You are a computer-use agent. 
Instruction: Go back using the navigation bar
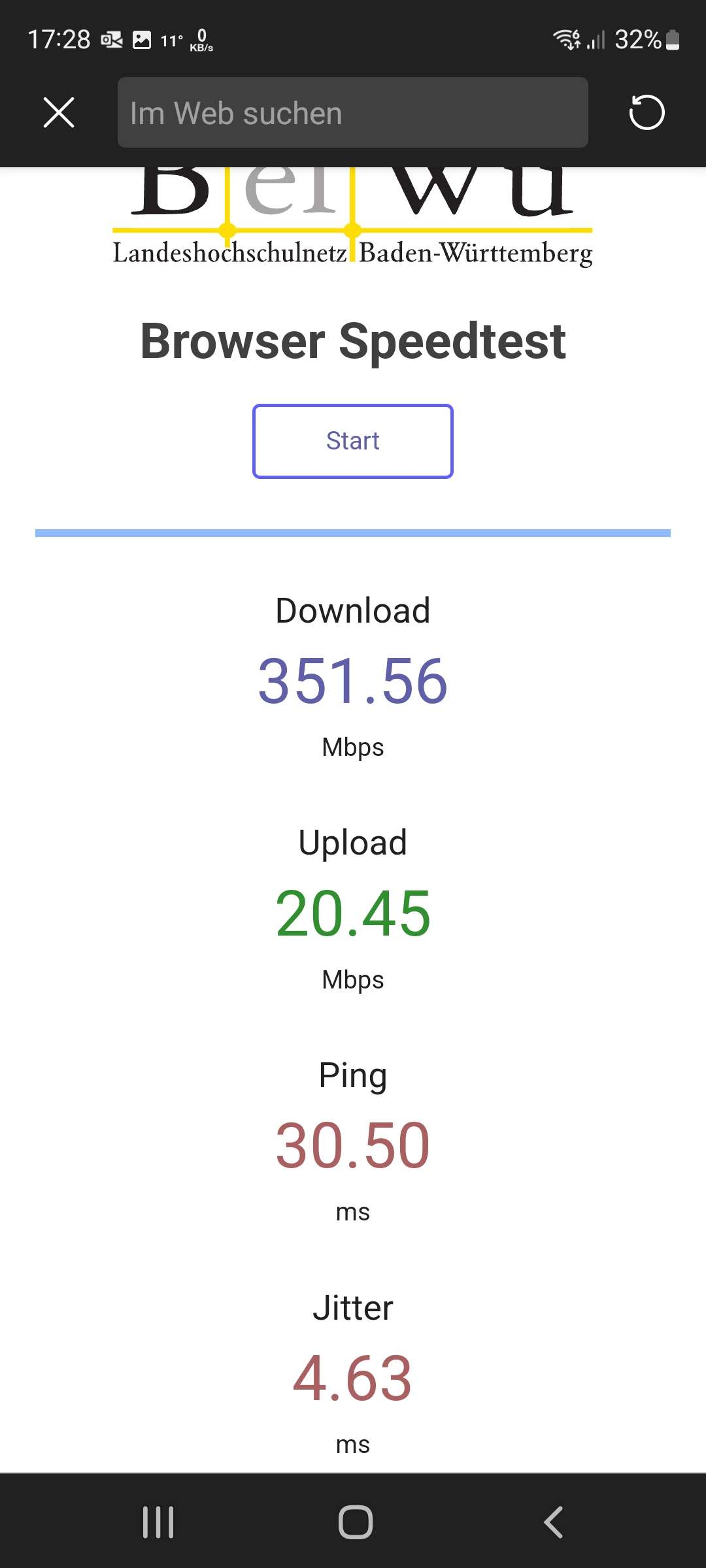coord(553,1522)
